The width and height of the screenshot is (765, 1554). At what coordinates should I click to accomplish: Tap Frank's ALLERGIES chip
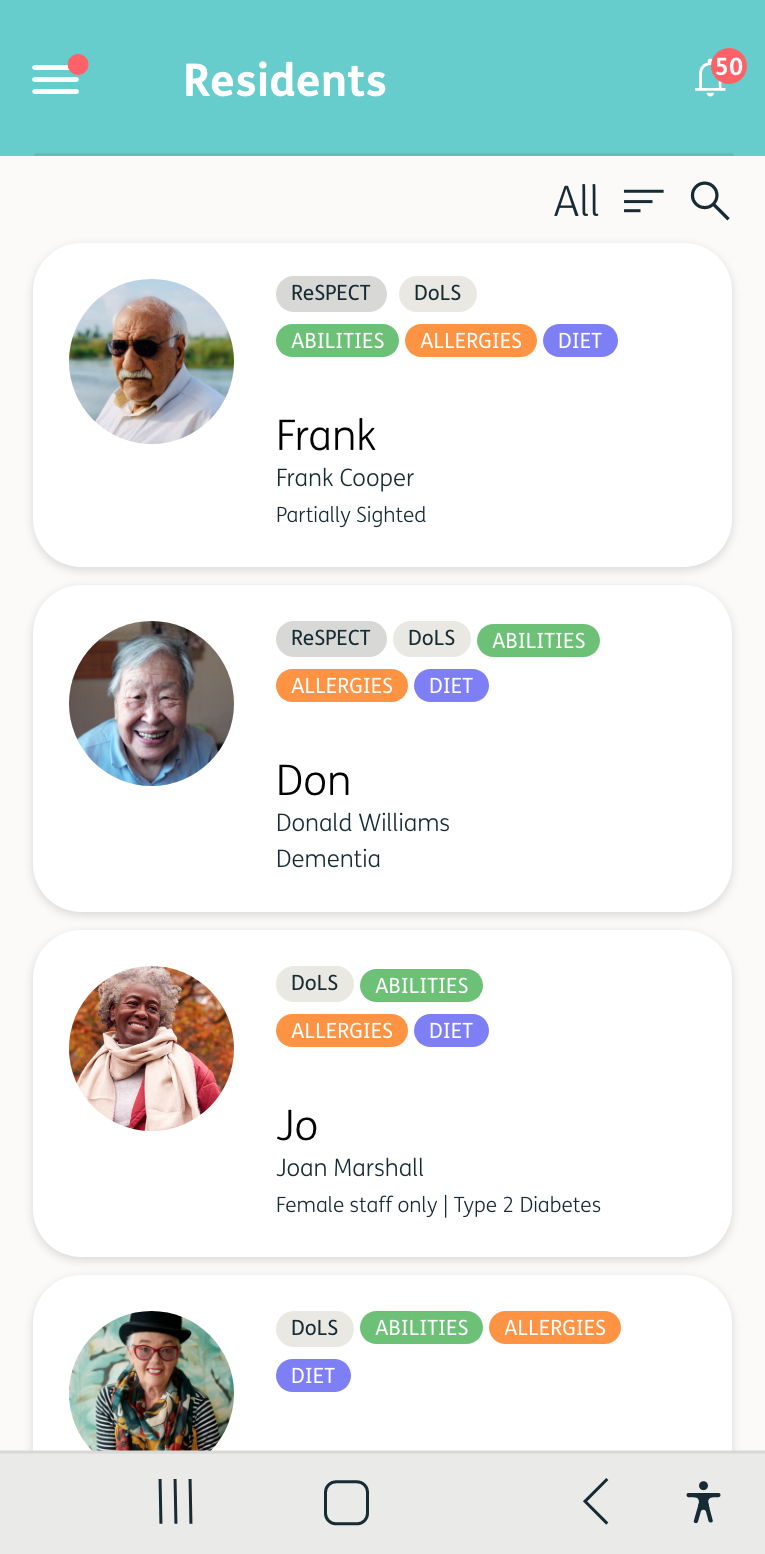pos(470,341)
